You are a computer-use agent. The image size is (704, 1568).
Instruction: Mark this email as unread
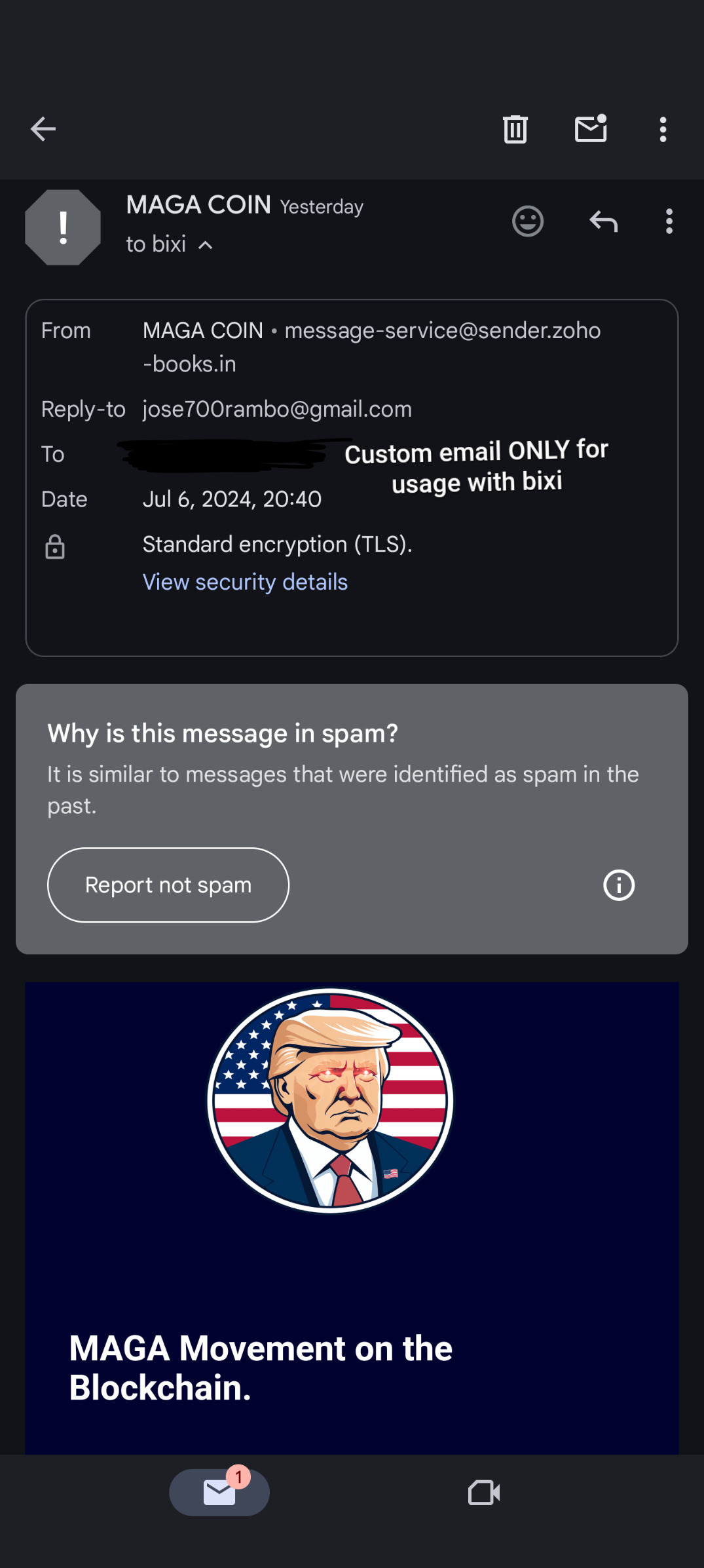pyautogui.click(x=591, y=128)
